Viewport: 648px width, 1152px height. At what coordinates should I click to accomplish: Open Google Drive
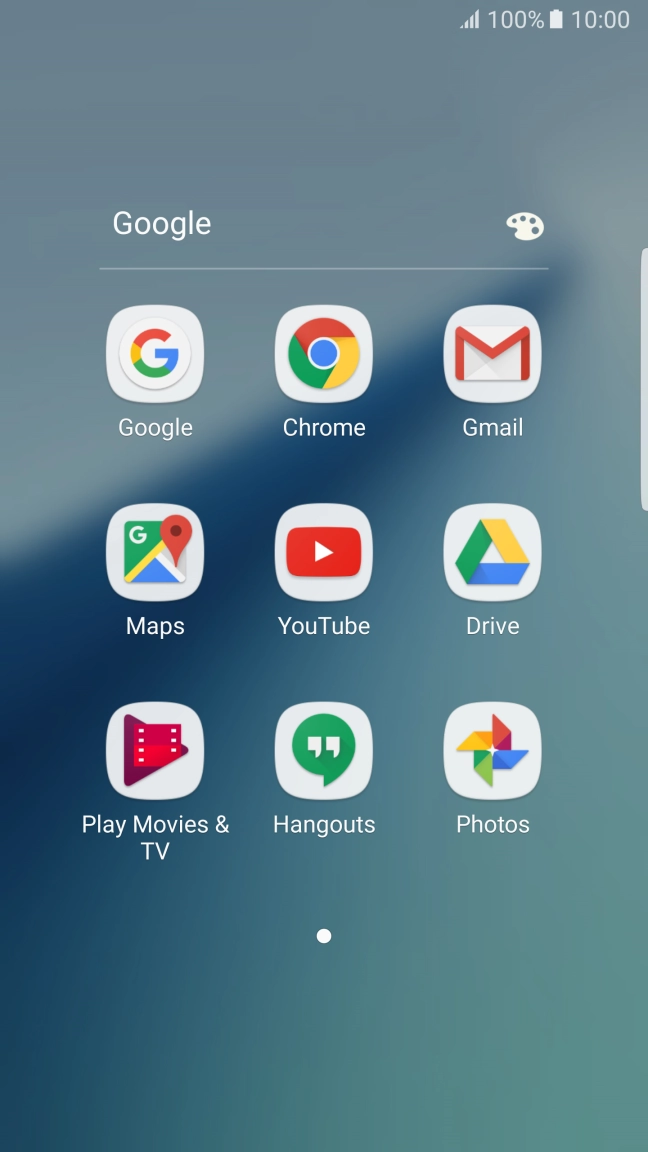(492, 553)
